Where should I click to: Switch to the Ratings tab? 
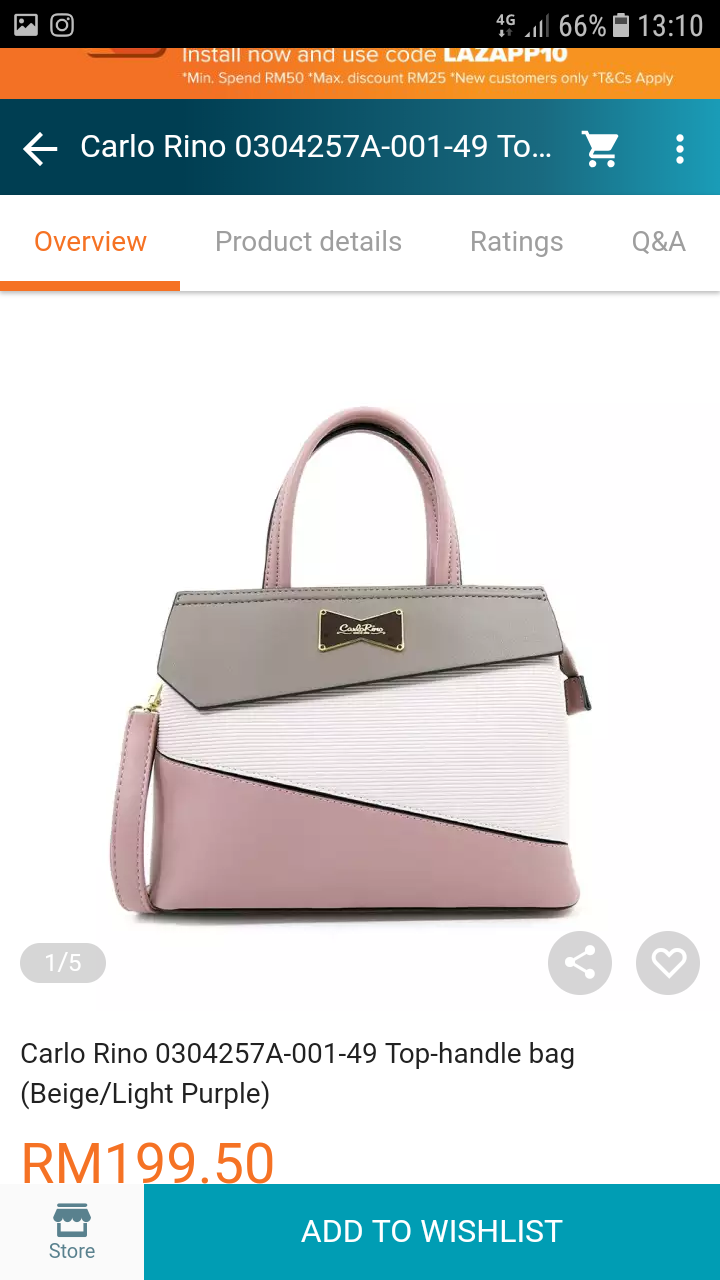pyautogui.click(x=516, y=242)
